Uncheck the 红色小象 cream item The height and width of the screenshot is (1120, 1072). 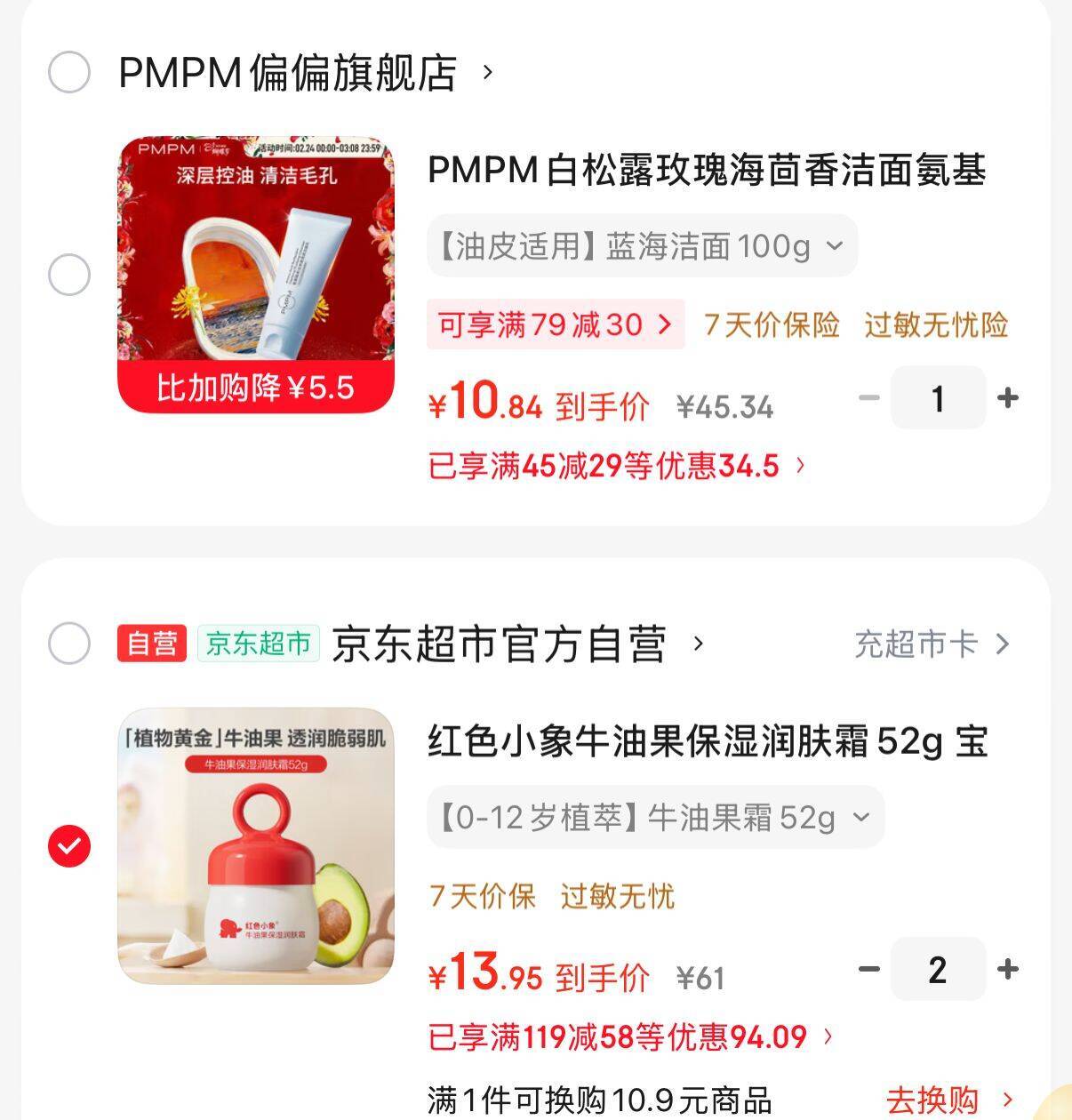[x=68, y=845]
